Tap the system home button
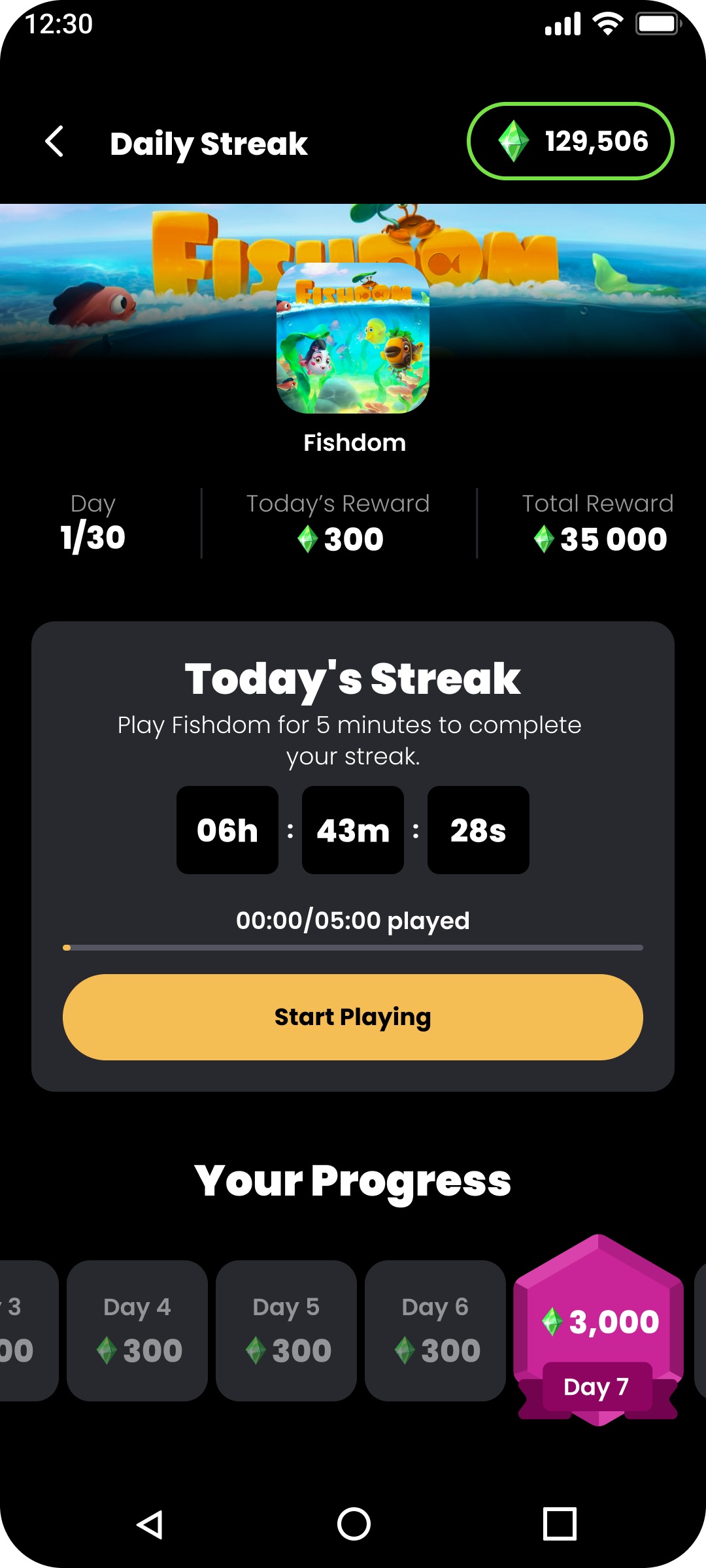Viewport: 706px width, 1568px height. (354, 1524)
